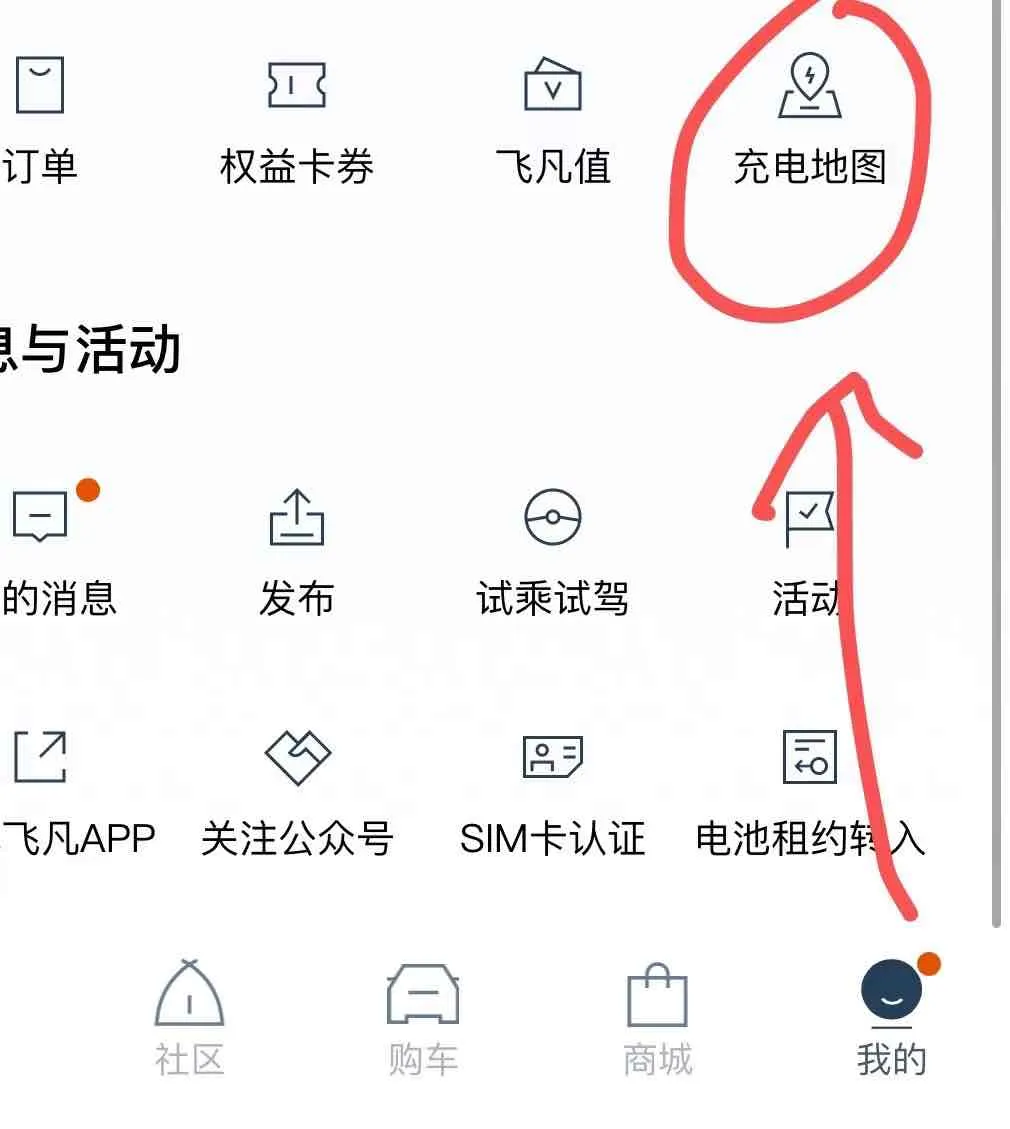1010x1129 pixels.
Task: Open 飞凡值 points
Action: point(552,120)
